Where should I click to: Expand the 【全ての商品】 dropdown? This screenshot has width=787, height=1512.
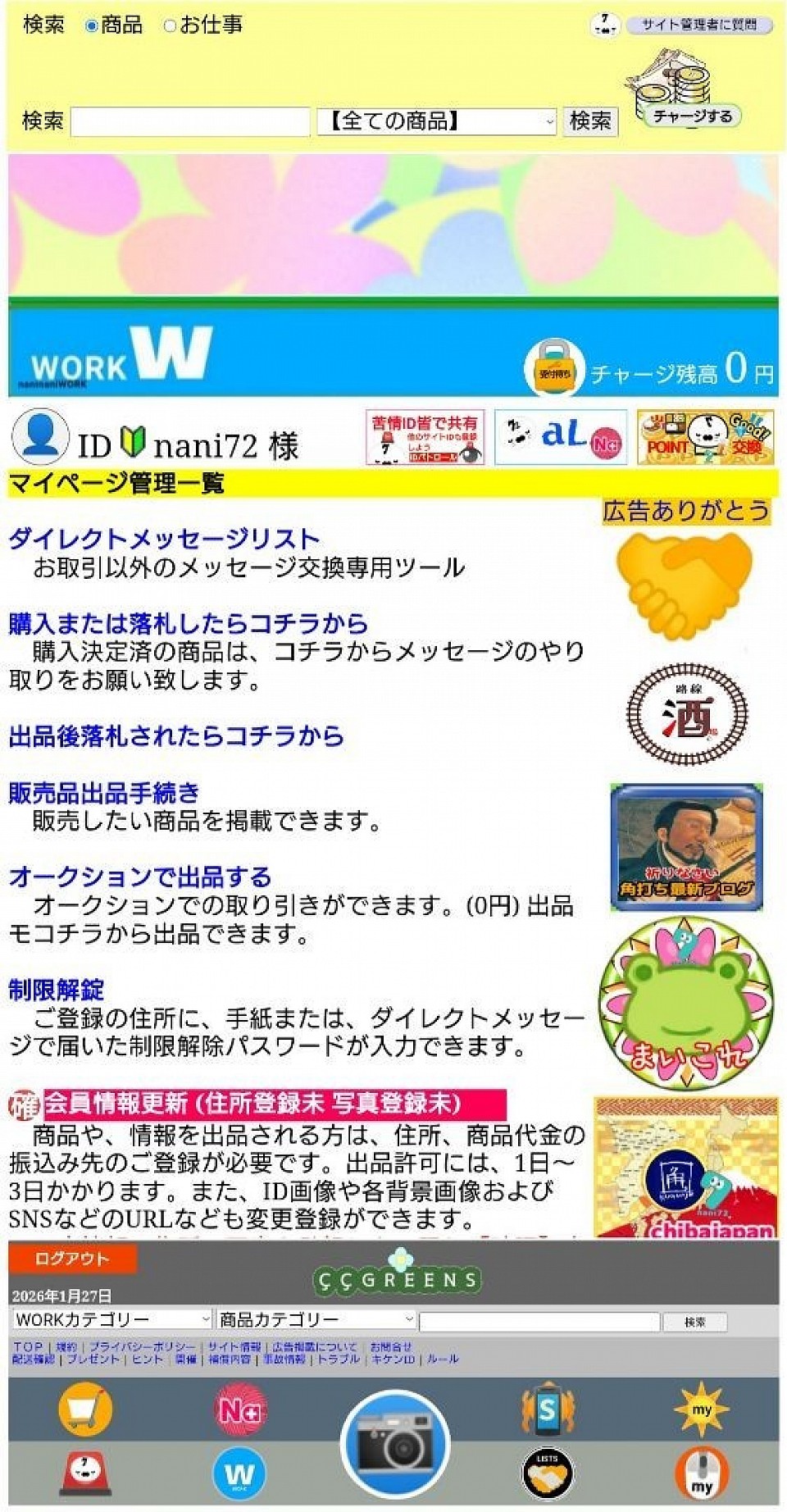click(x=437, y=122)
